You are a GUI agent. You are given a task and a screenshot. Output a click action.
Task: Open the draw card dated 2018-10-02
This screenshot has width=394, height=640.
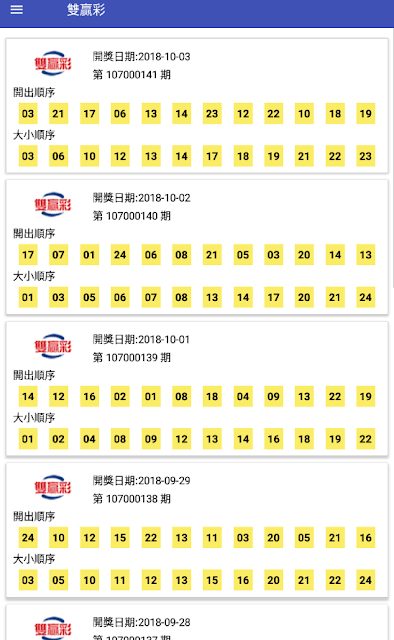click(197, 247)
